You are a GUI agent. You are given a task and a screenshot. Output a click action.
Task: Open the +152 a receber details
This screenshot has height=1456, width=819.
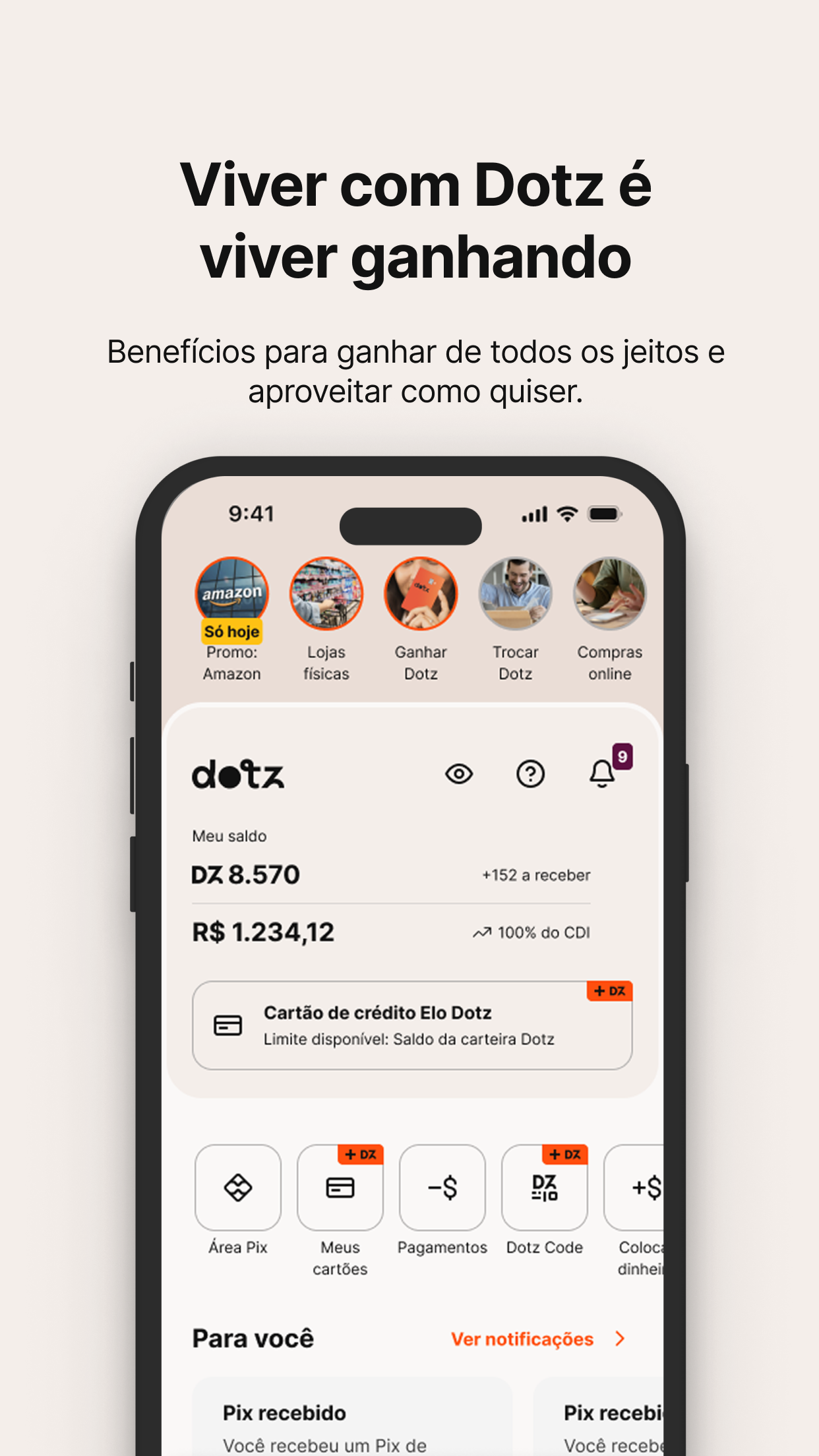(x=535, y=874)
